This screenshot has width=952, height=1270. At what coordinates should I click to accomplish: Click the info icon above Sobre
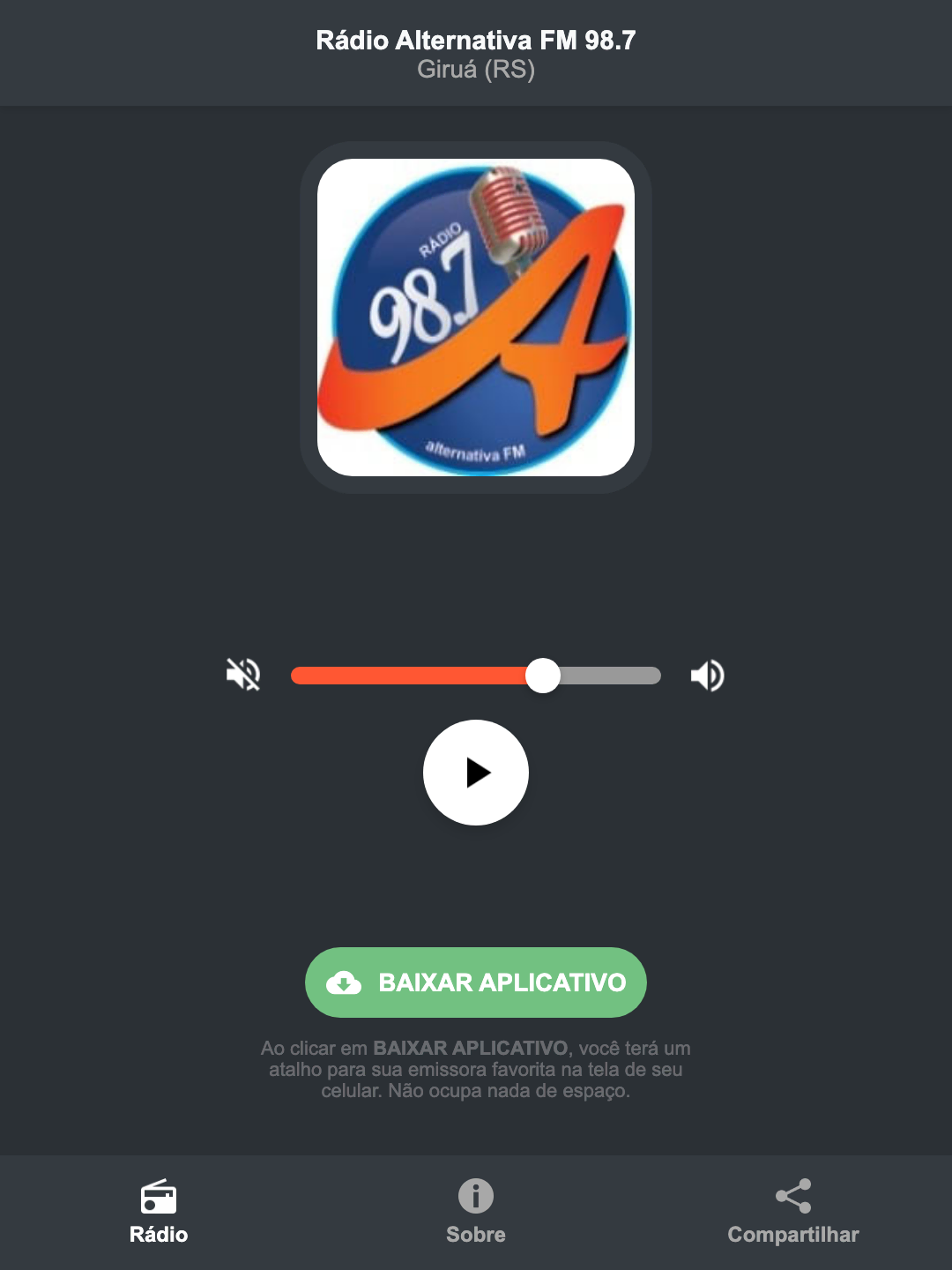(x=475, y=1195)
